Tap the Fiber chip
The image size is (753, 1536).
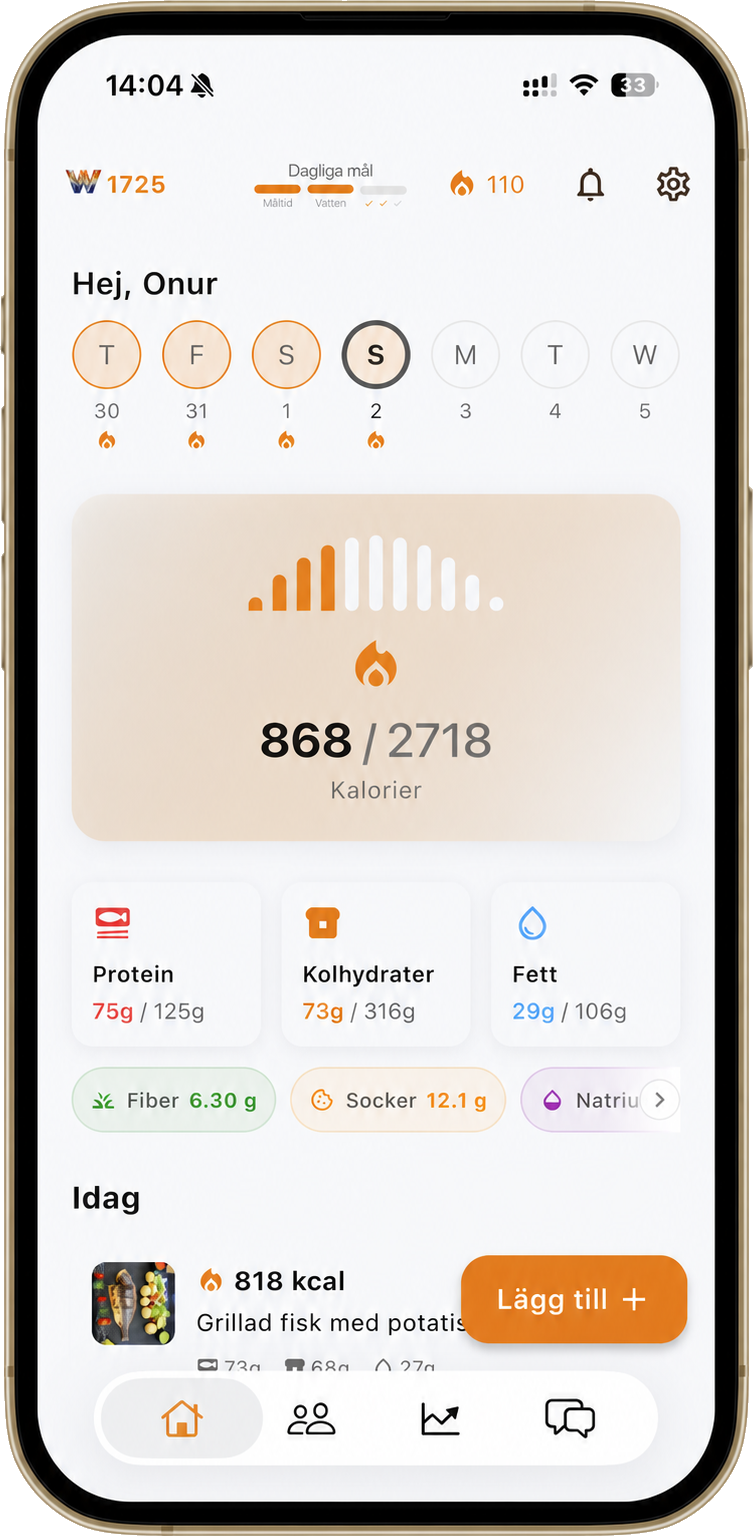click(x=174, y=1100)
